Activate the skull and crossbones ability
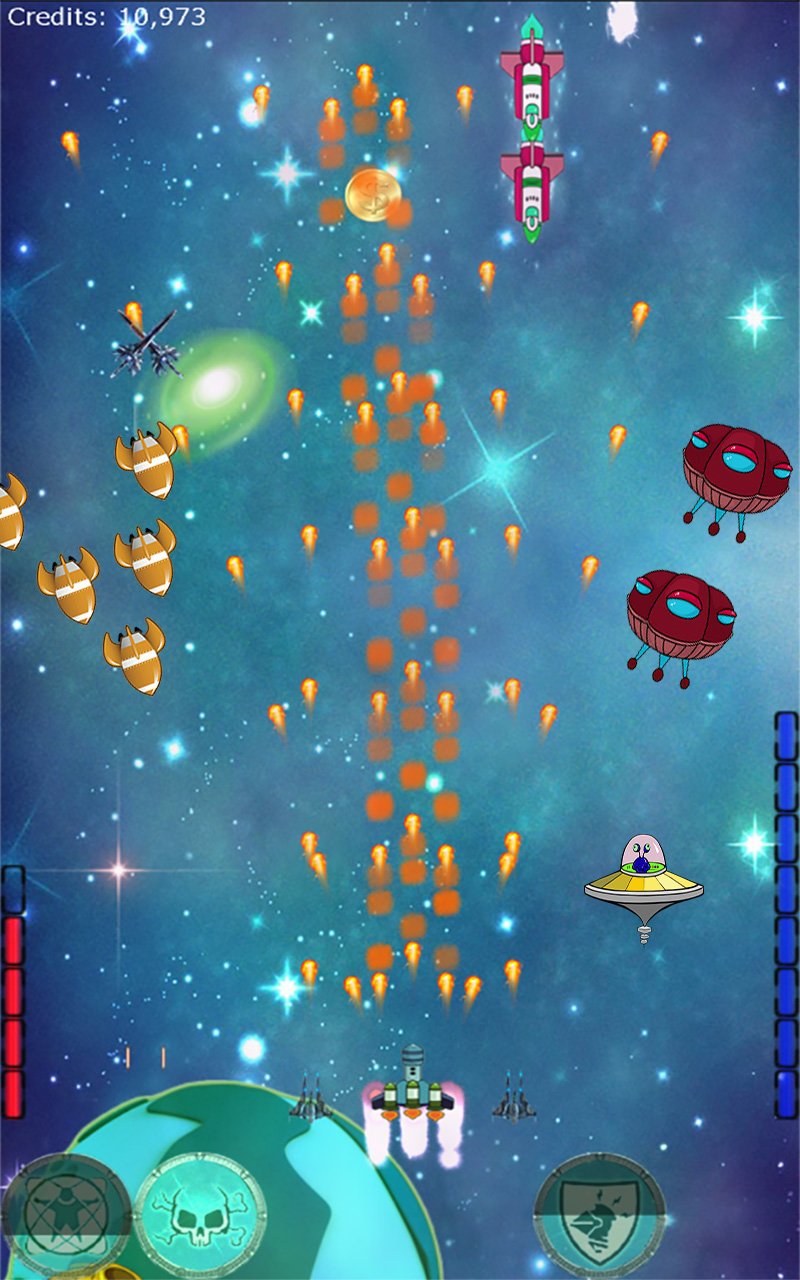This screenshot has height=1280, width=800. pos(199,1217)
